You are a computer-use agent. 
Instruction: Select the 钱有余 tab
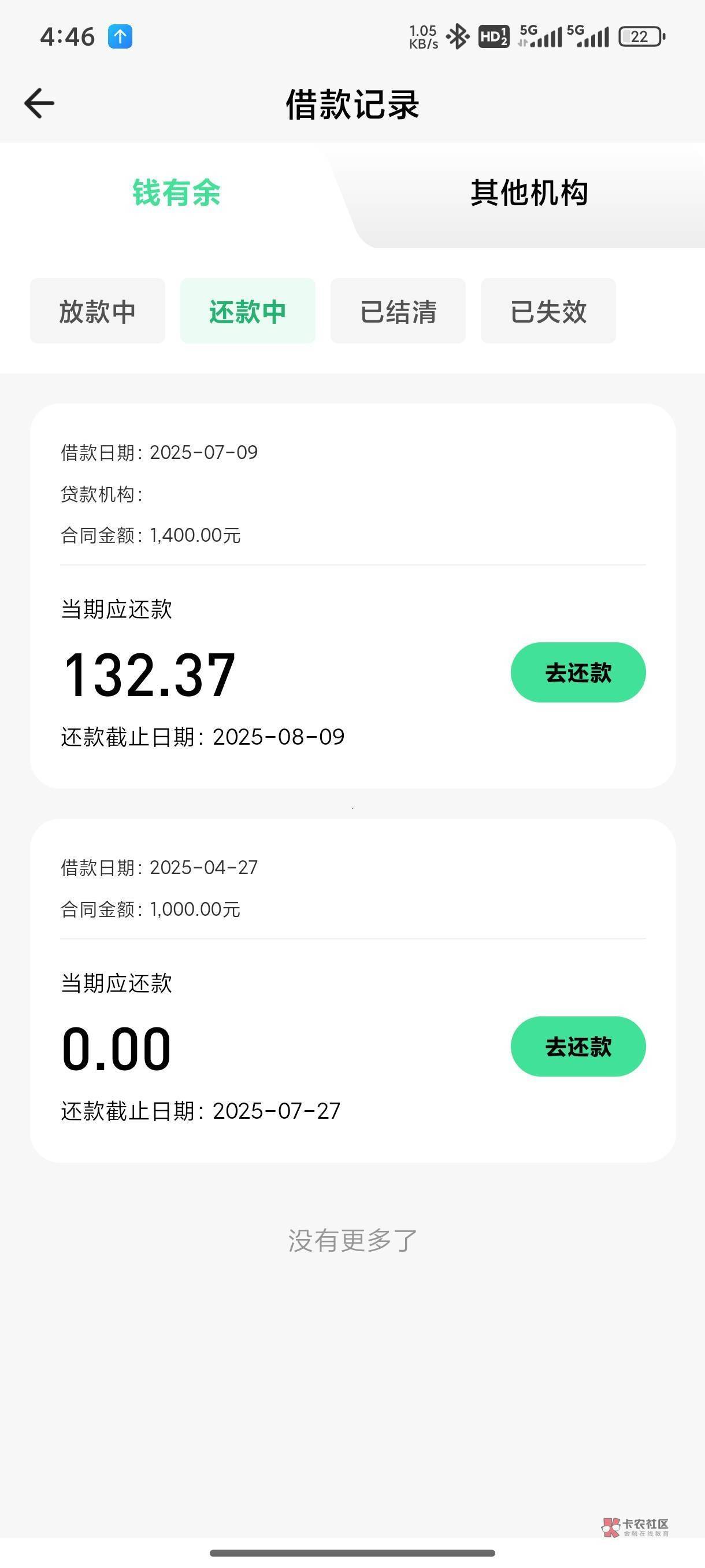176,193
